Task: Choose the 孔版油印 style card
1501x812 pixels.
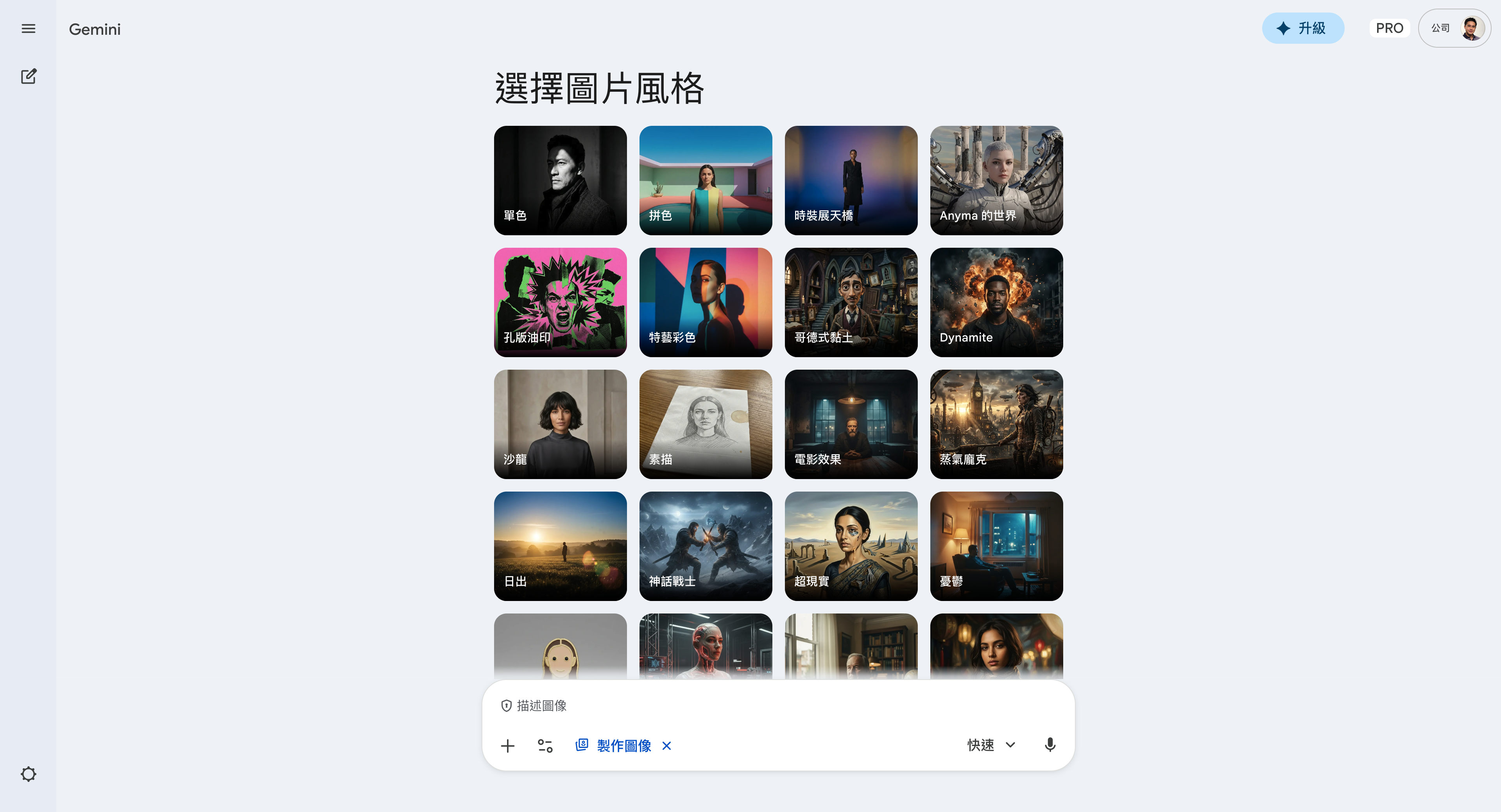Action: point(560,302)
